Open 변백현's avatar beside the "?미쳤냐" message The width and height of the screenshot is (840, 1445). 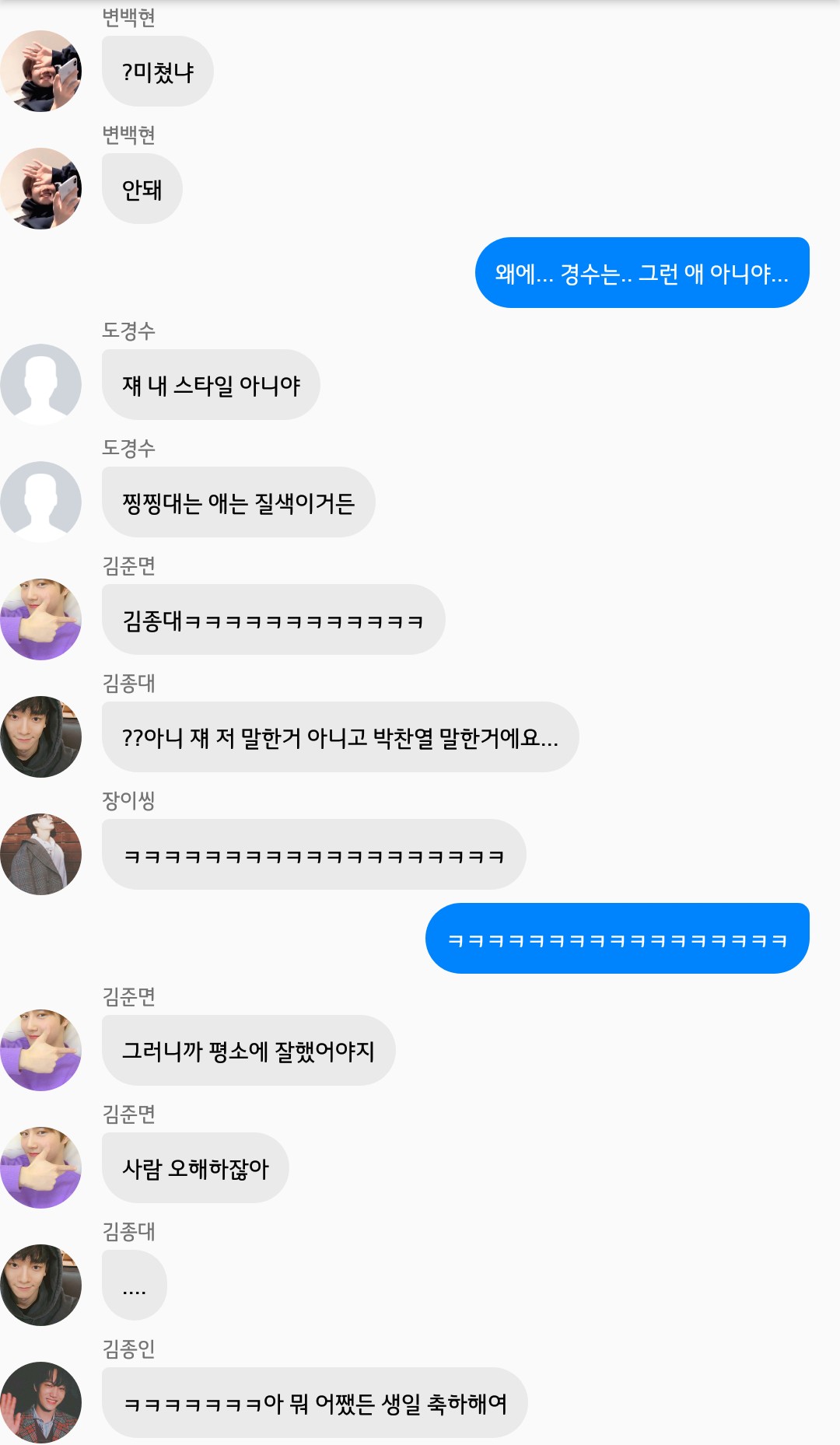(x=41, y=72)
